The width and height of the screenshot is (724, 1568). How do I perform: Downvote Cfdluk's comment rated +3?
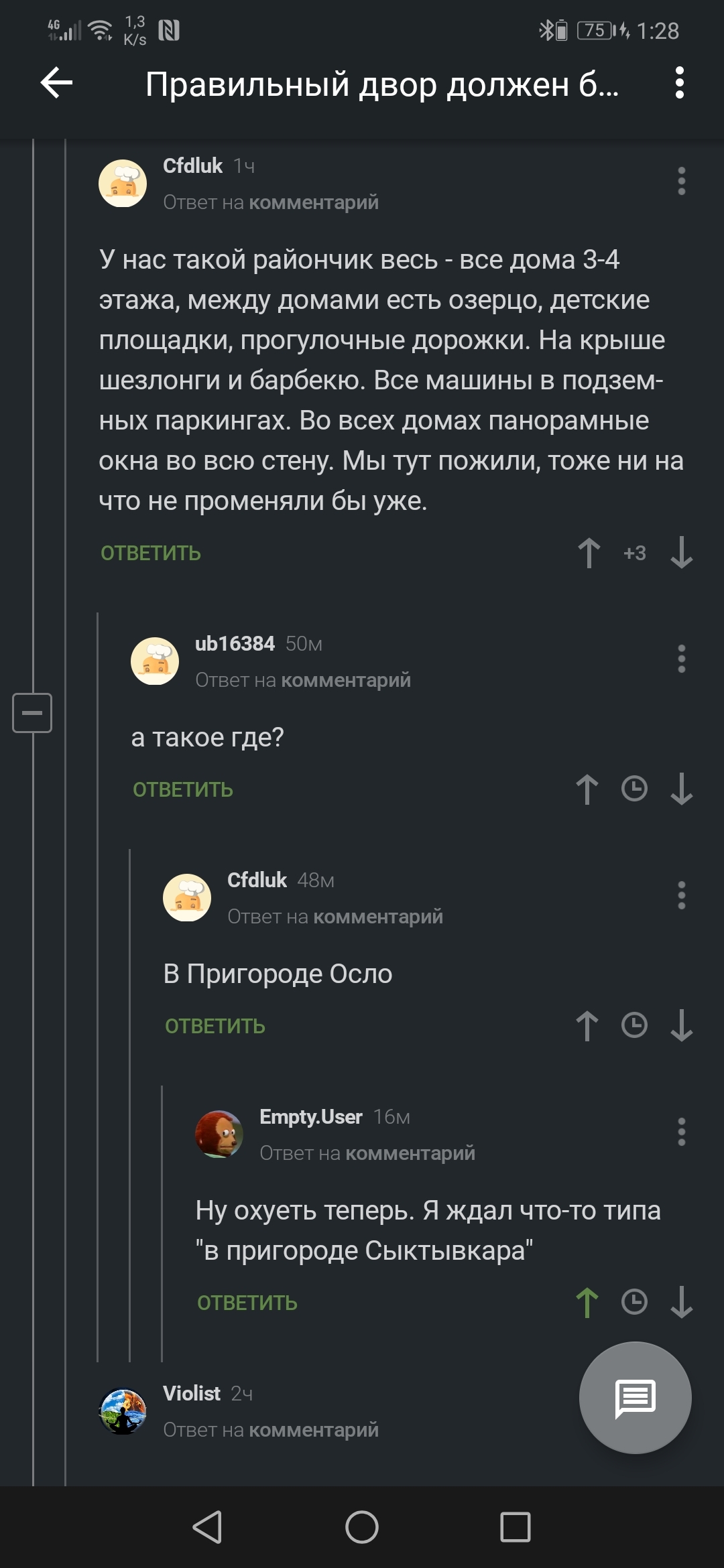pyautogui.click(x=681, y=553)
